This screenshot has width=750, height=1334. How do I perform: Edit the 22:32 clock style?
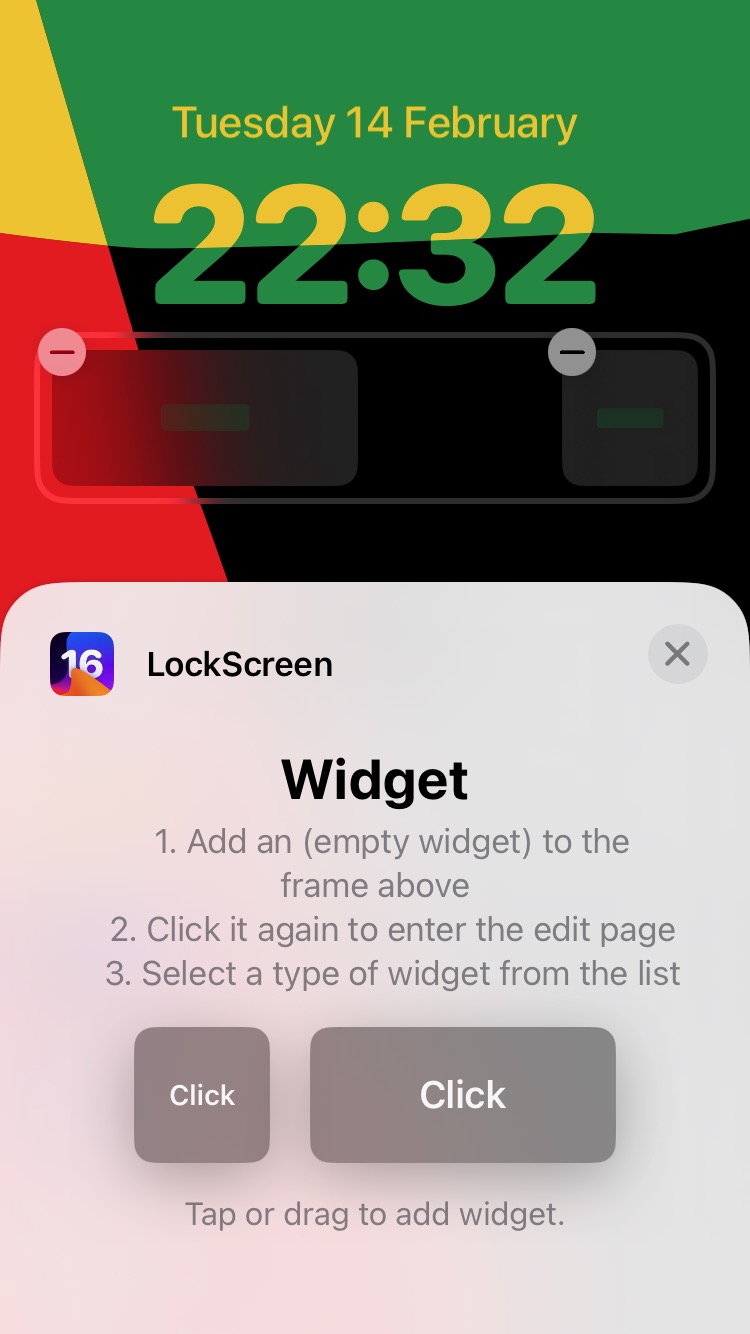tap(375, 246)
